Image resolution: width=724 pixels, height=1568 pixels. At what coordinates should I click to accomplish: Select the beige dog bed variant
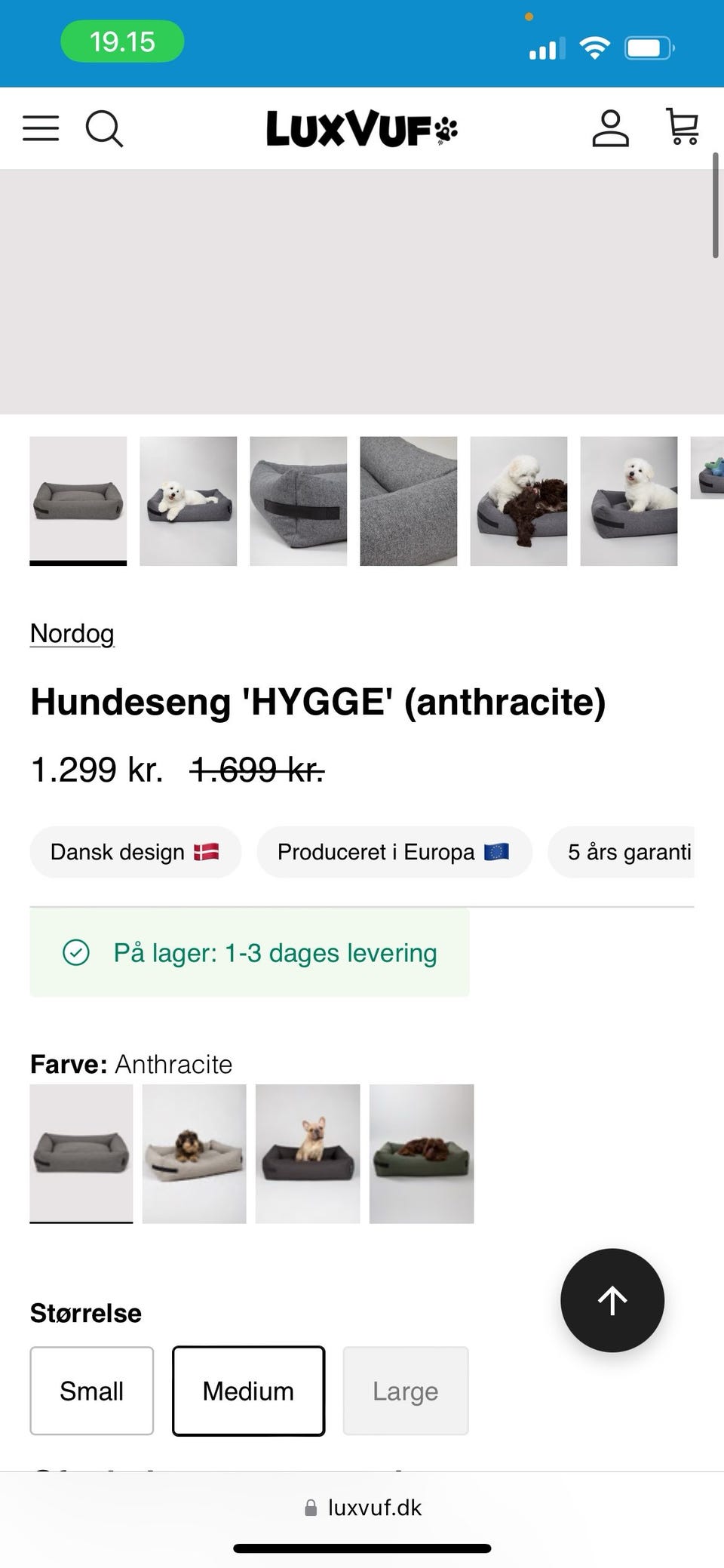[194, 1154]
